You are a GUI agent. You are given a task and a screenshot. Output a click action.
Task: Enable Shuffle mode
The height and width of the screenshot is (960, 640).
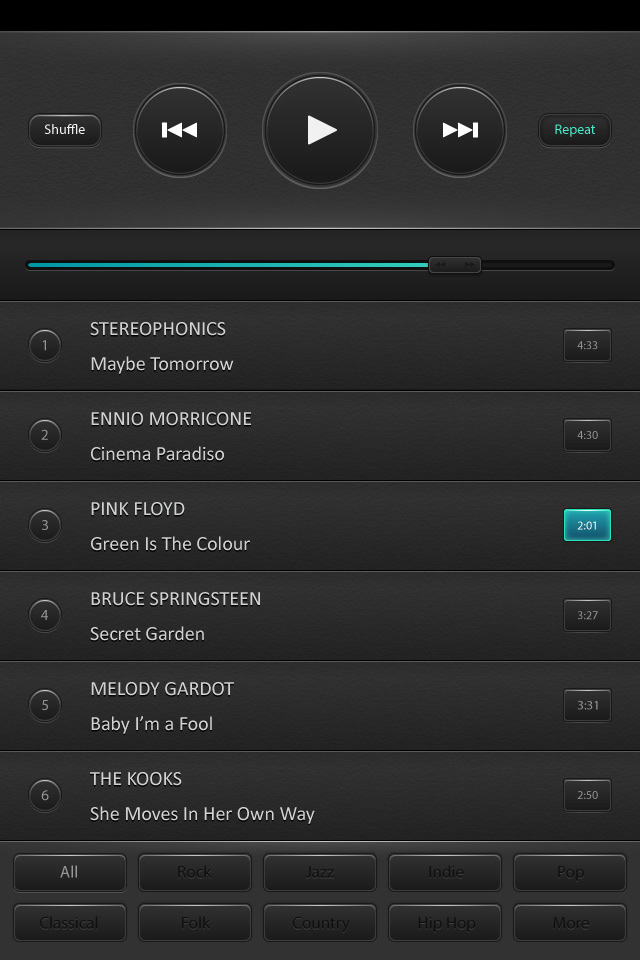pyautogui.click(x=65, y=130)
